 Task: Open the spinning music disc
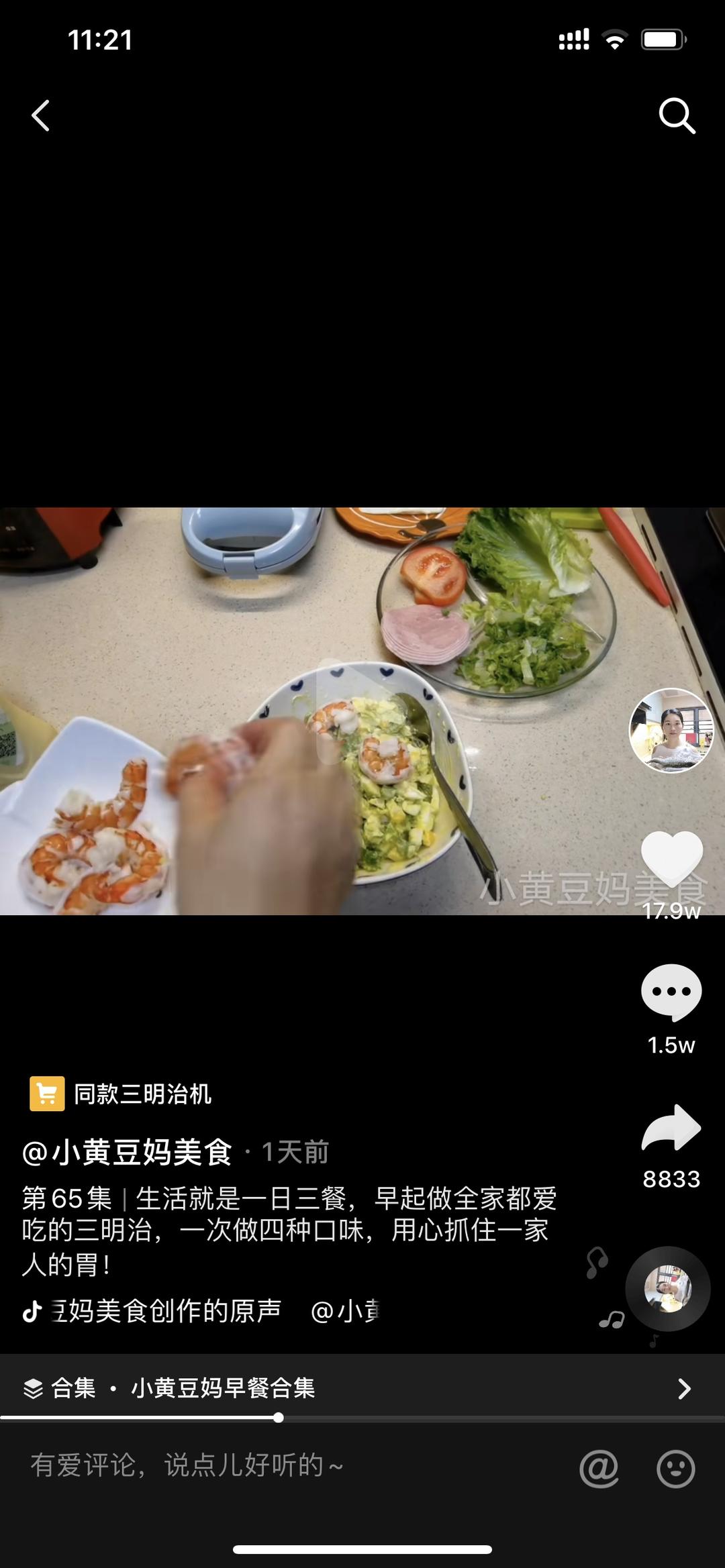pyautogui.click(x=668, y=1289)
